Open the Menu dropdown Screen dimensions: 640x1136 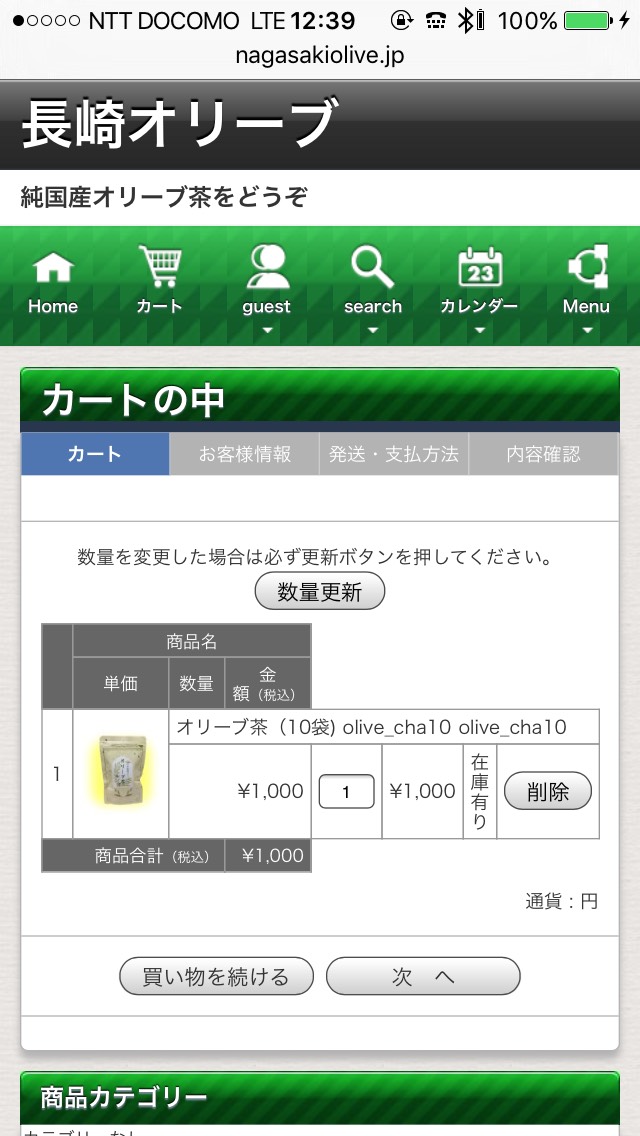click(x=586, y=288)
